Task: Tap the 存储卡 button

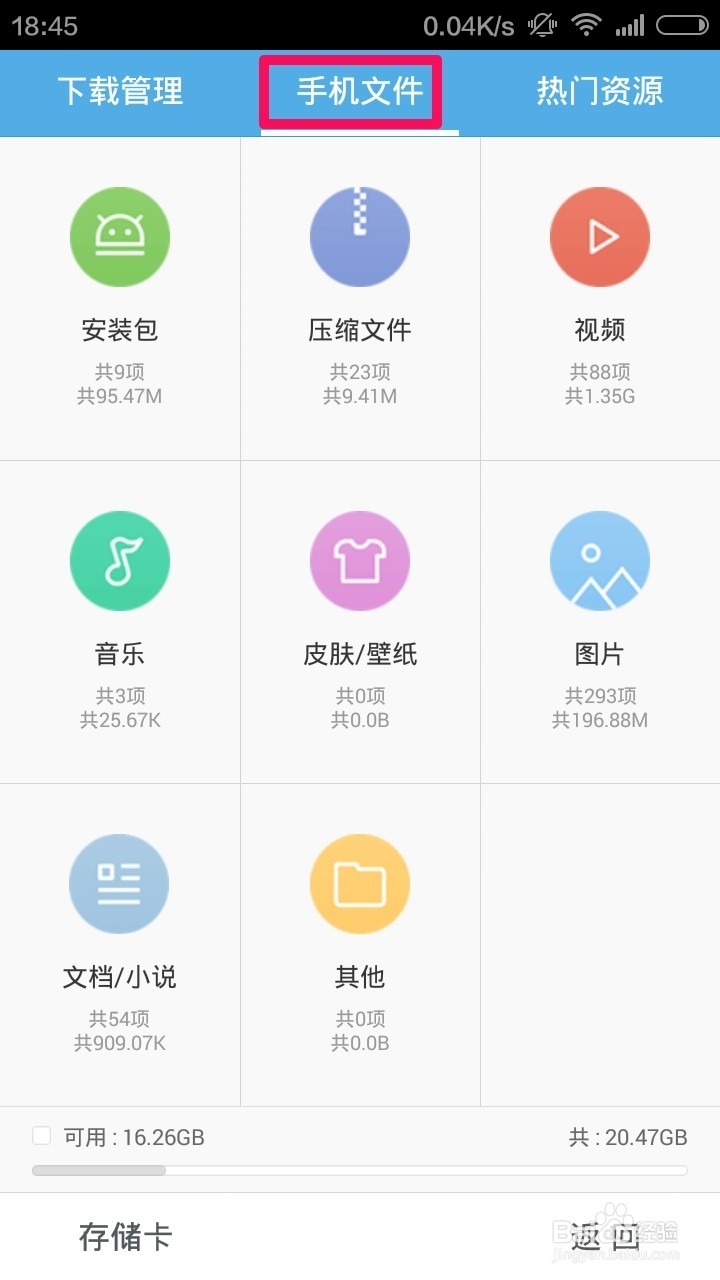Action: coord(125,1237)
